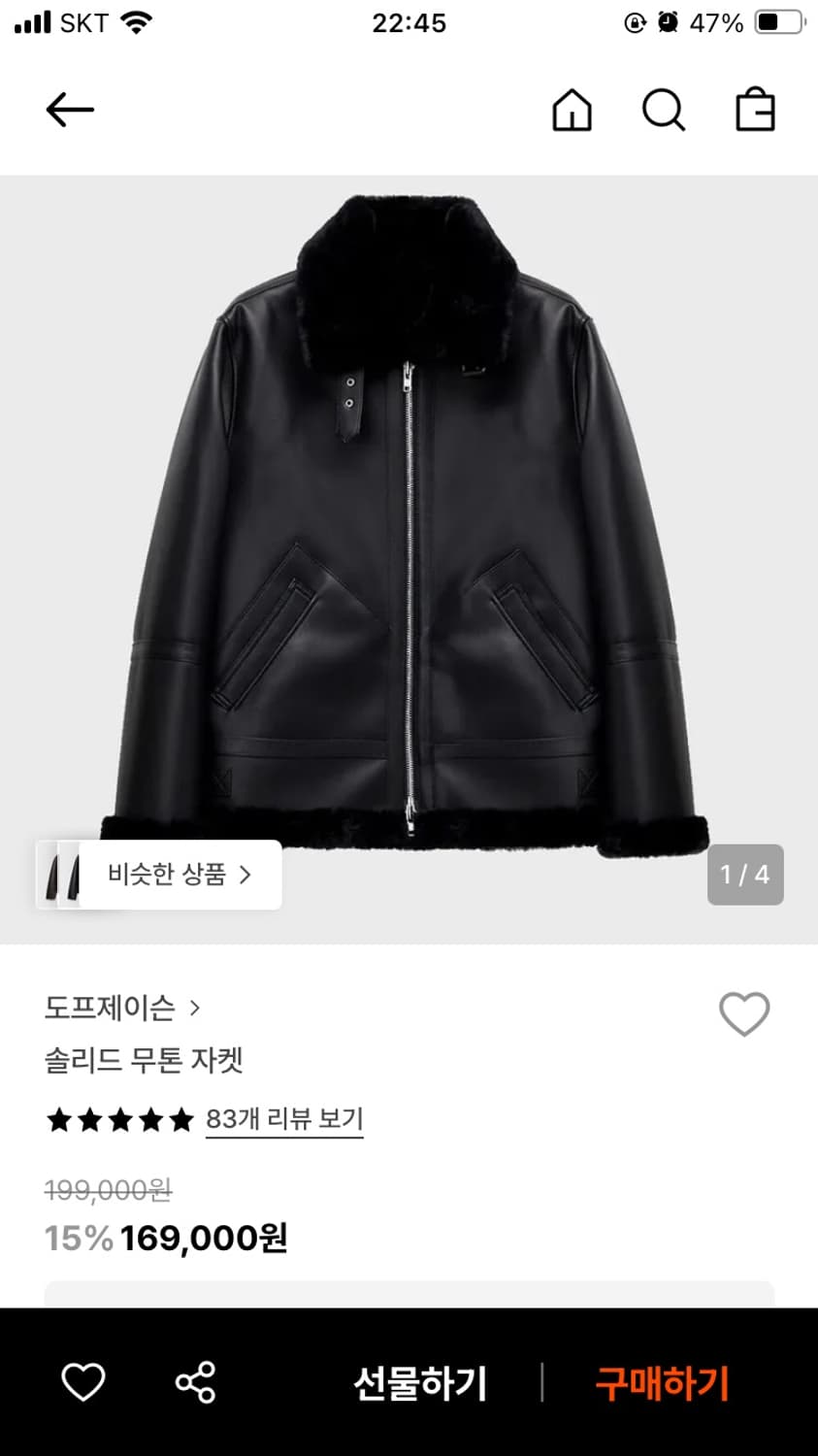Open the shopping bag icon

[752, 110]
